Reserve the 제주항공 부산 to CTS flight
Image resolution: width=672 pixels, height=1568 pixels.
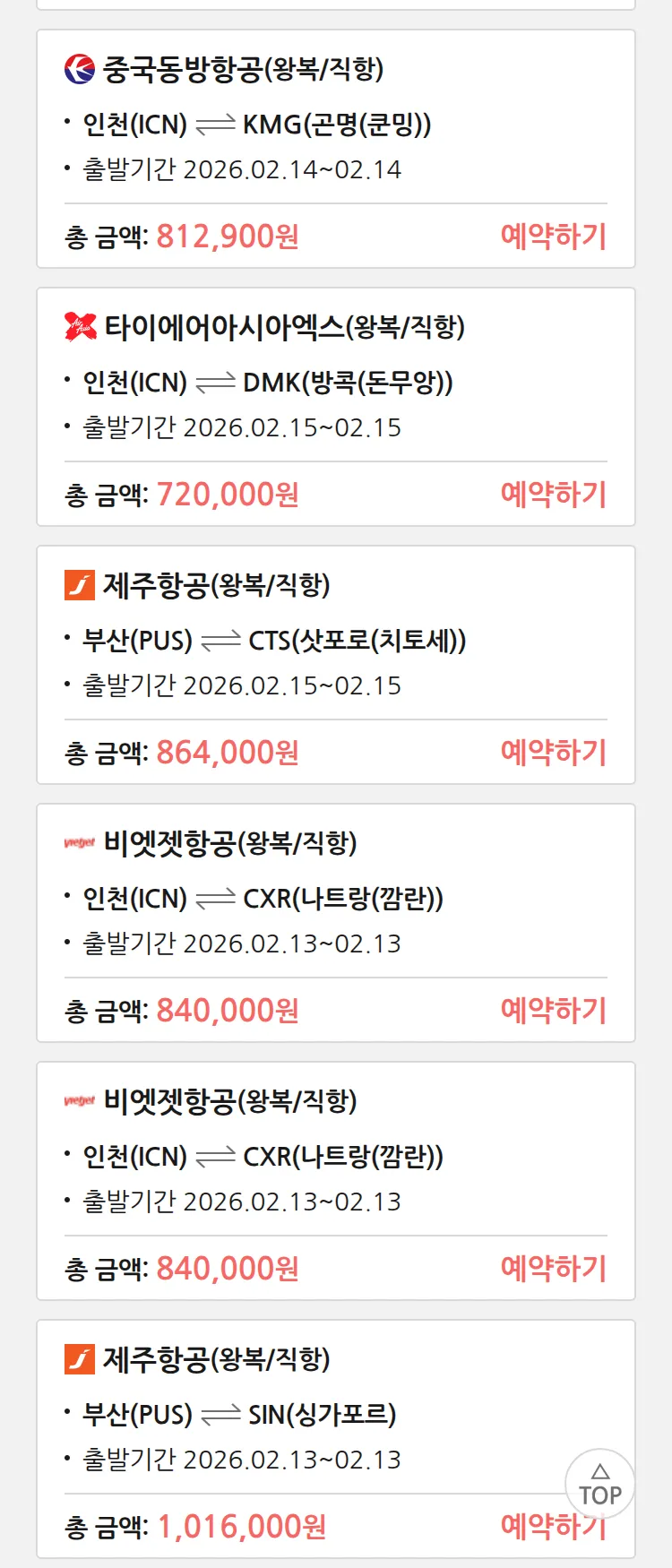click(553, 753)
